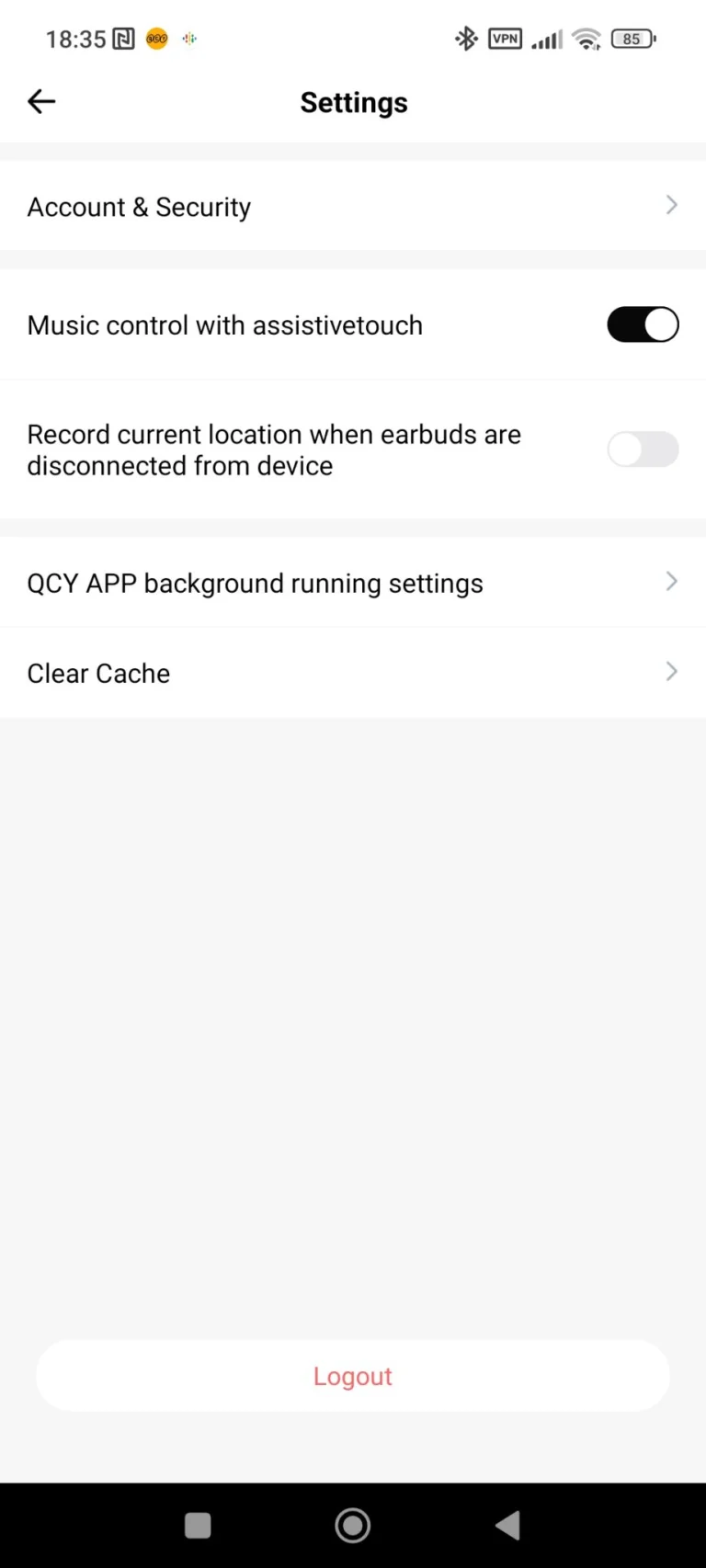Open the recent apps view
This screenshot has height=1568, width=706.
coord(198,1526)
